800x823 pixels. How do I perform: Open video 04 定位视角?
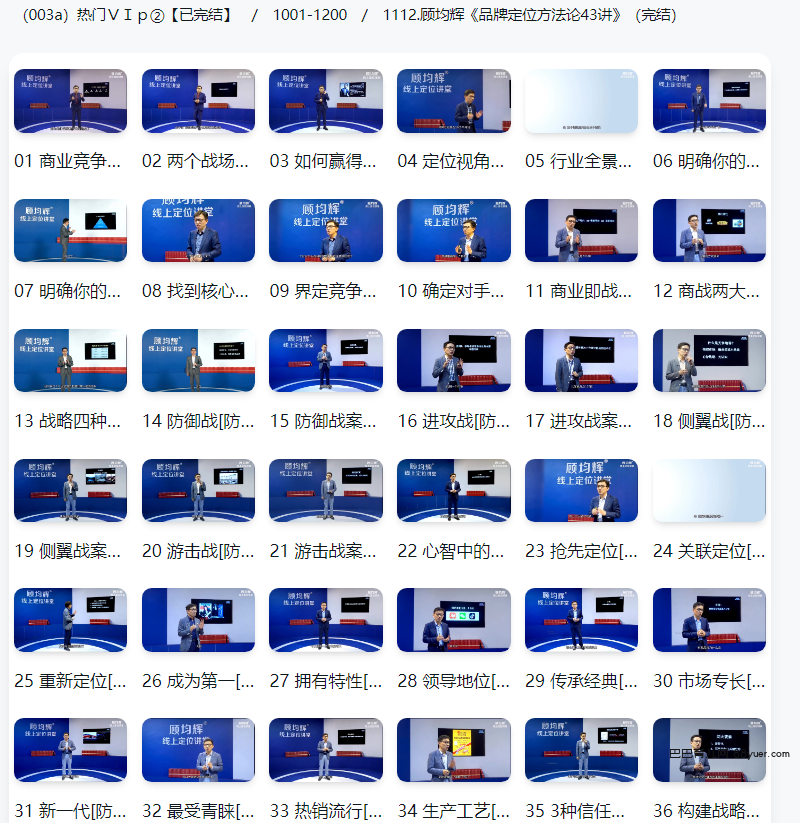click(x=453, y=101)
